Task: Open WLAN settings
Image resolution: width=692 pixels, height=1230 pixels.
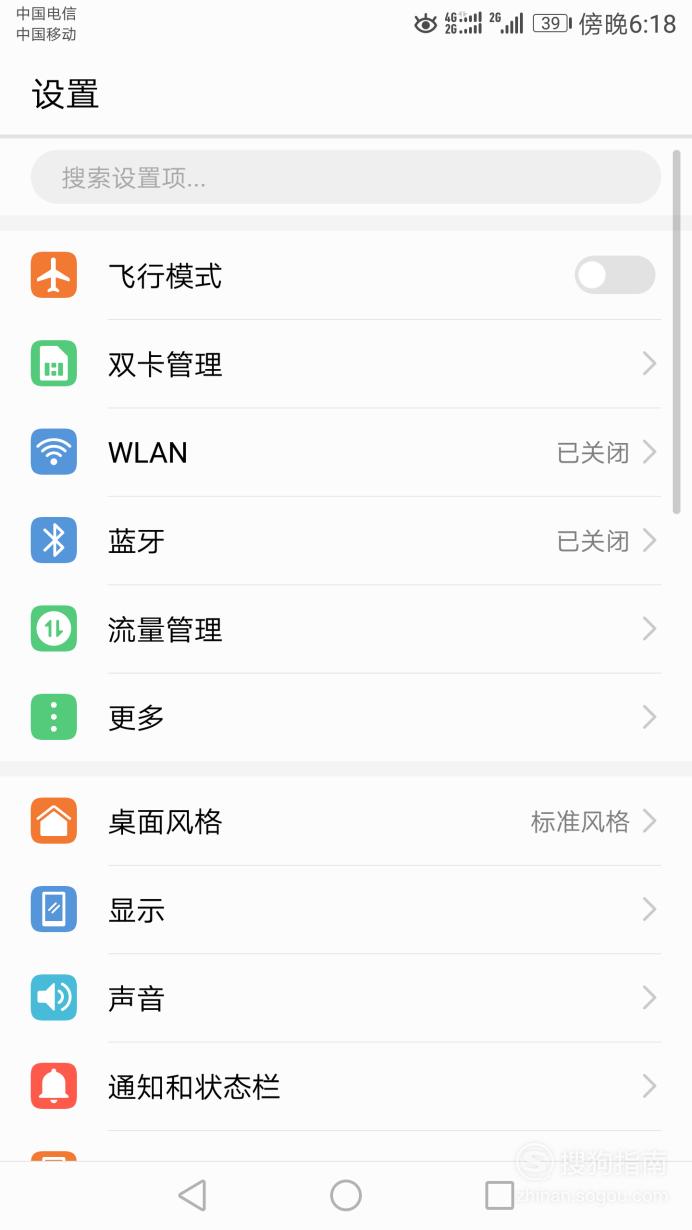Action: (346, 452)
